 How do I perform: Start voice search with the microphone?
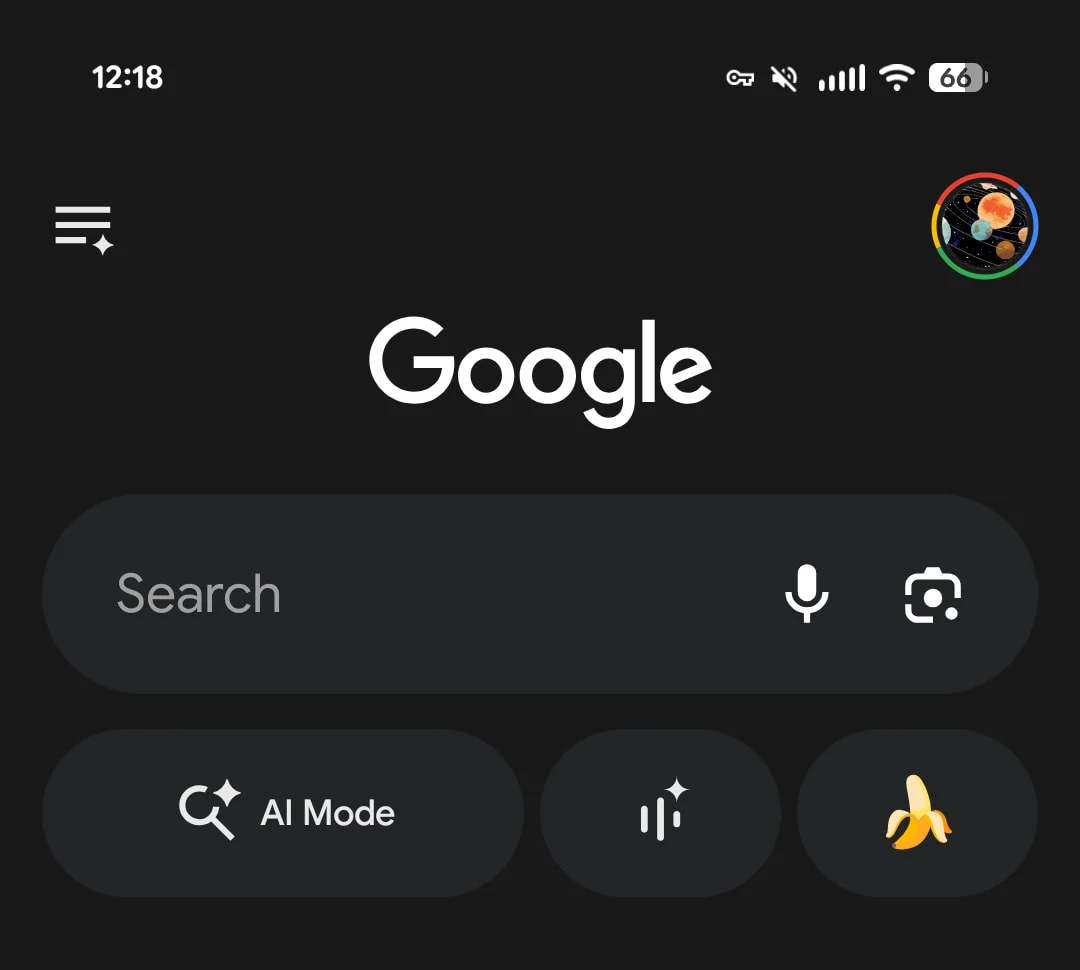[x=806, y=594]
